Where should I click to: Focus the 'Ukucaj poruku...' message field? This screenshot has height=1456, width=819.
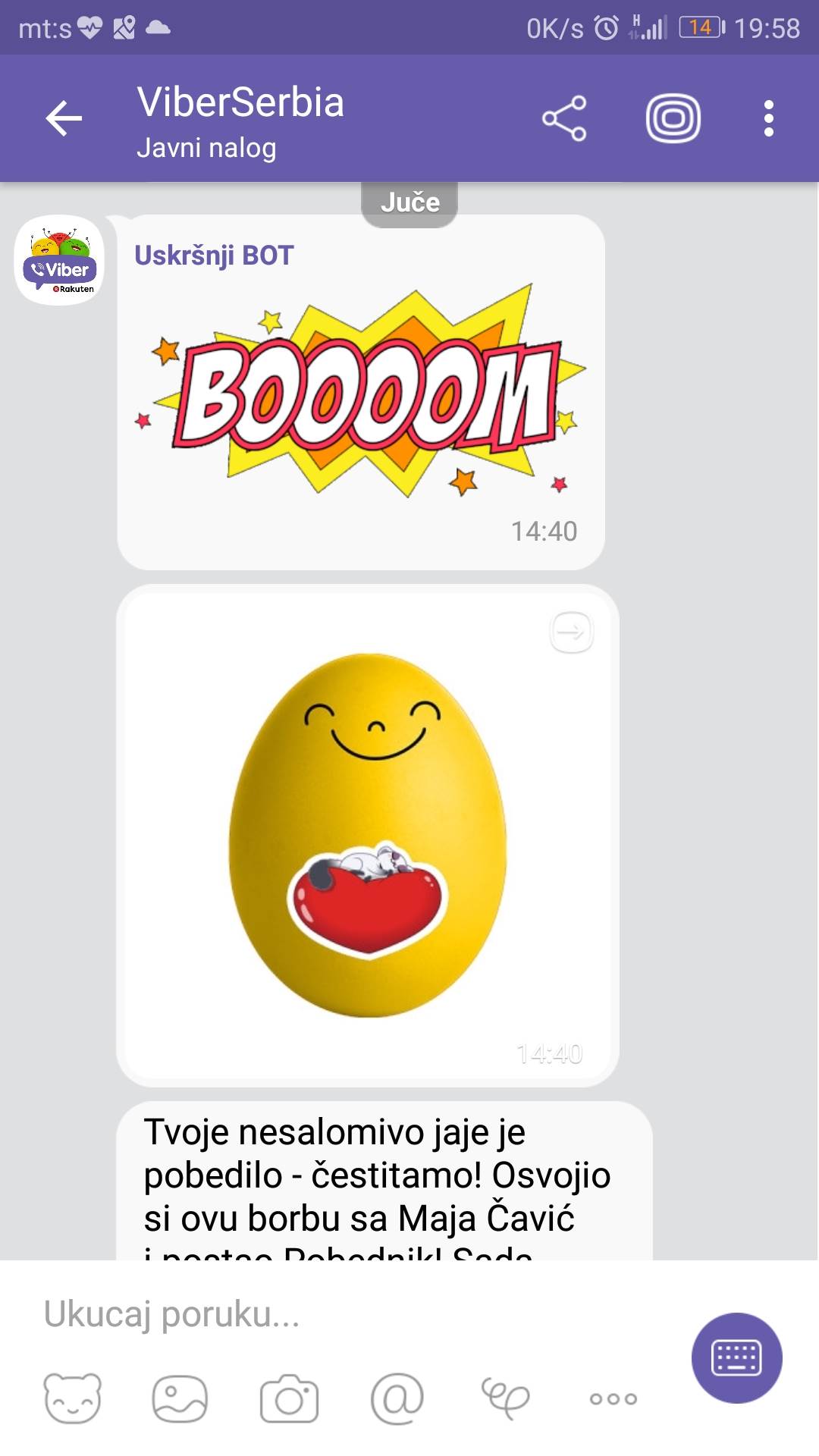coord(341,1313)
